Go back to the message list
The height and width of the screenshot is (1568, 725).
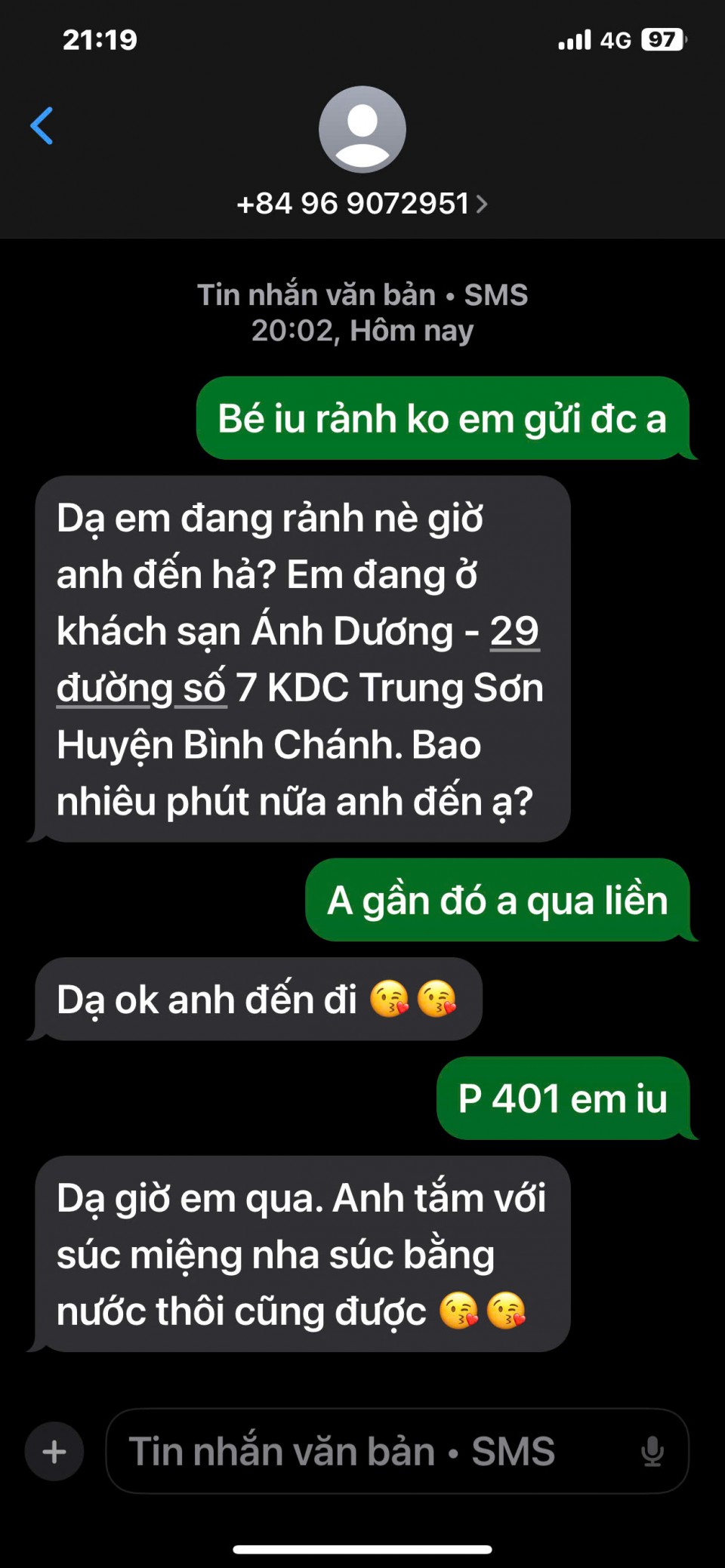click(42, 125)
